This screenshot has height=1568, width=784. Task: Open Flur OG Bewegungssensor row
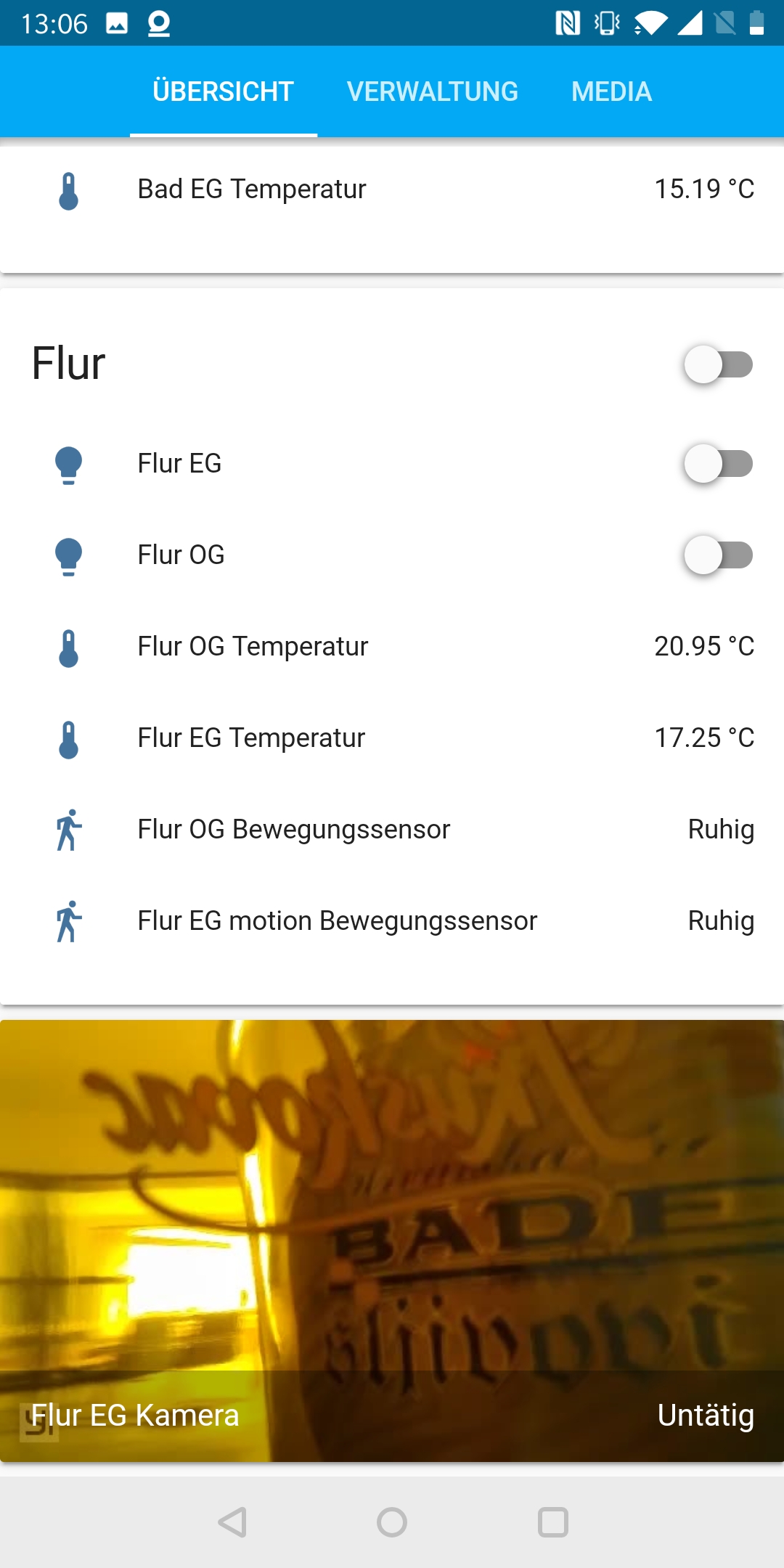coord(293,830)
